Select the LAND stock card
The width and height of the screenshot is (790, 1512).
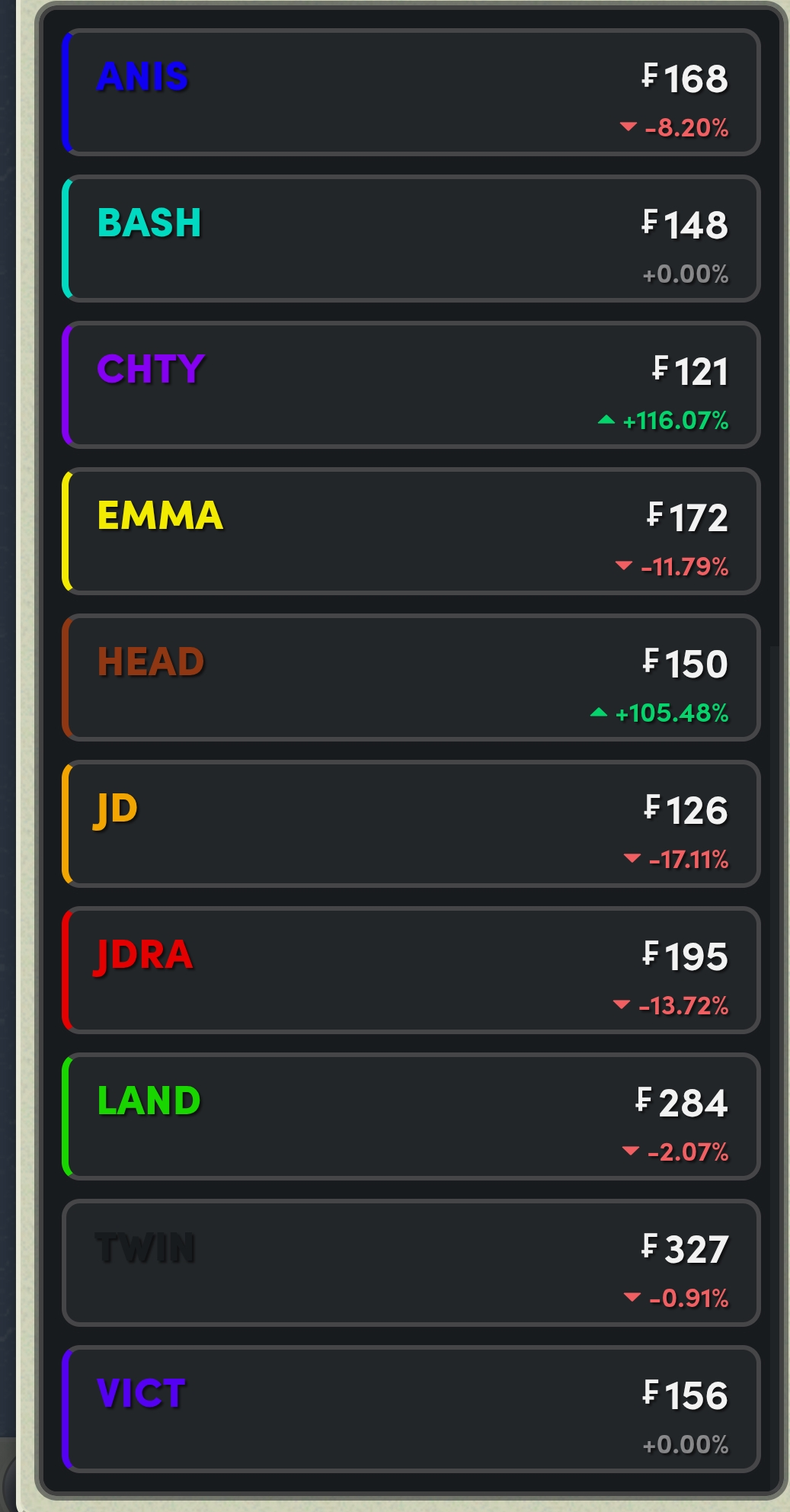411,1116
